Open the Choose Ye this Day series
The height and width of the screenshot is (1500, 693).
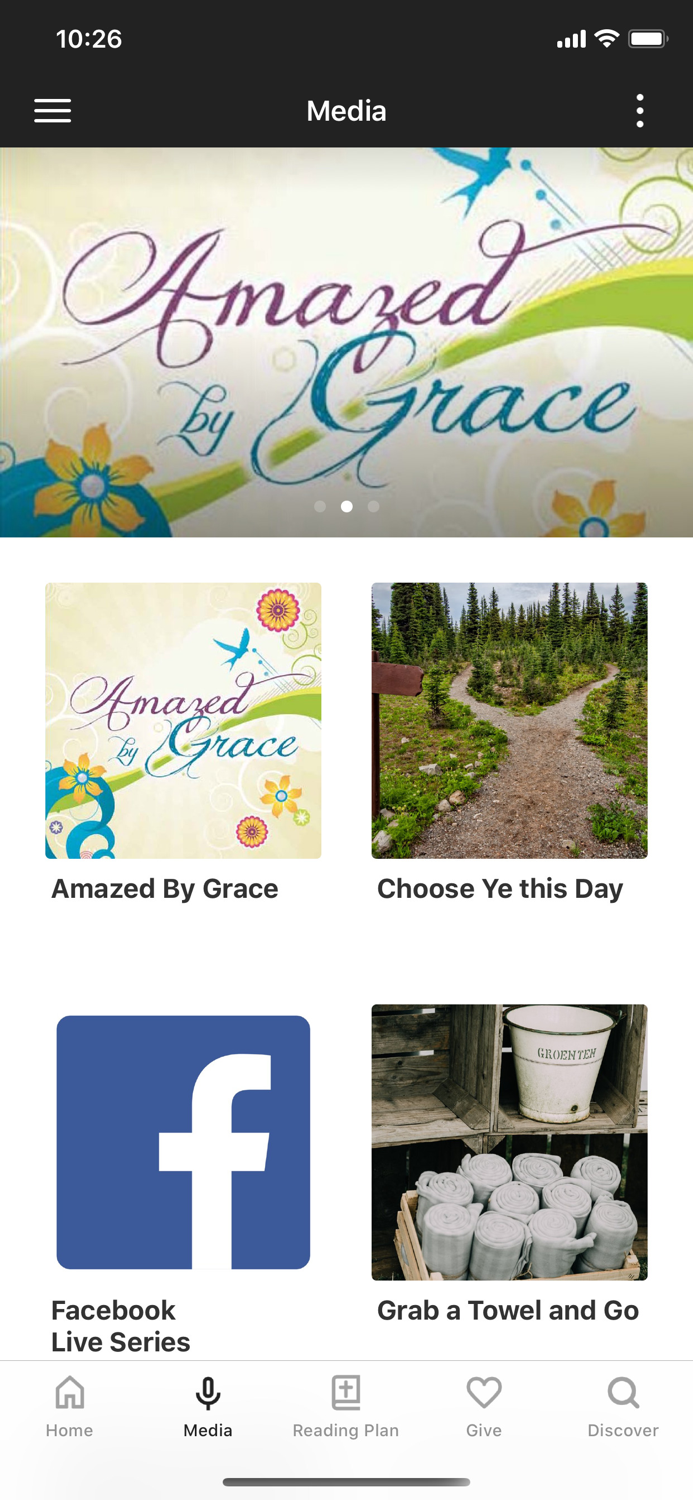click(509, 721)
